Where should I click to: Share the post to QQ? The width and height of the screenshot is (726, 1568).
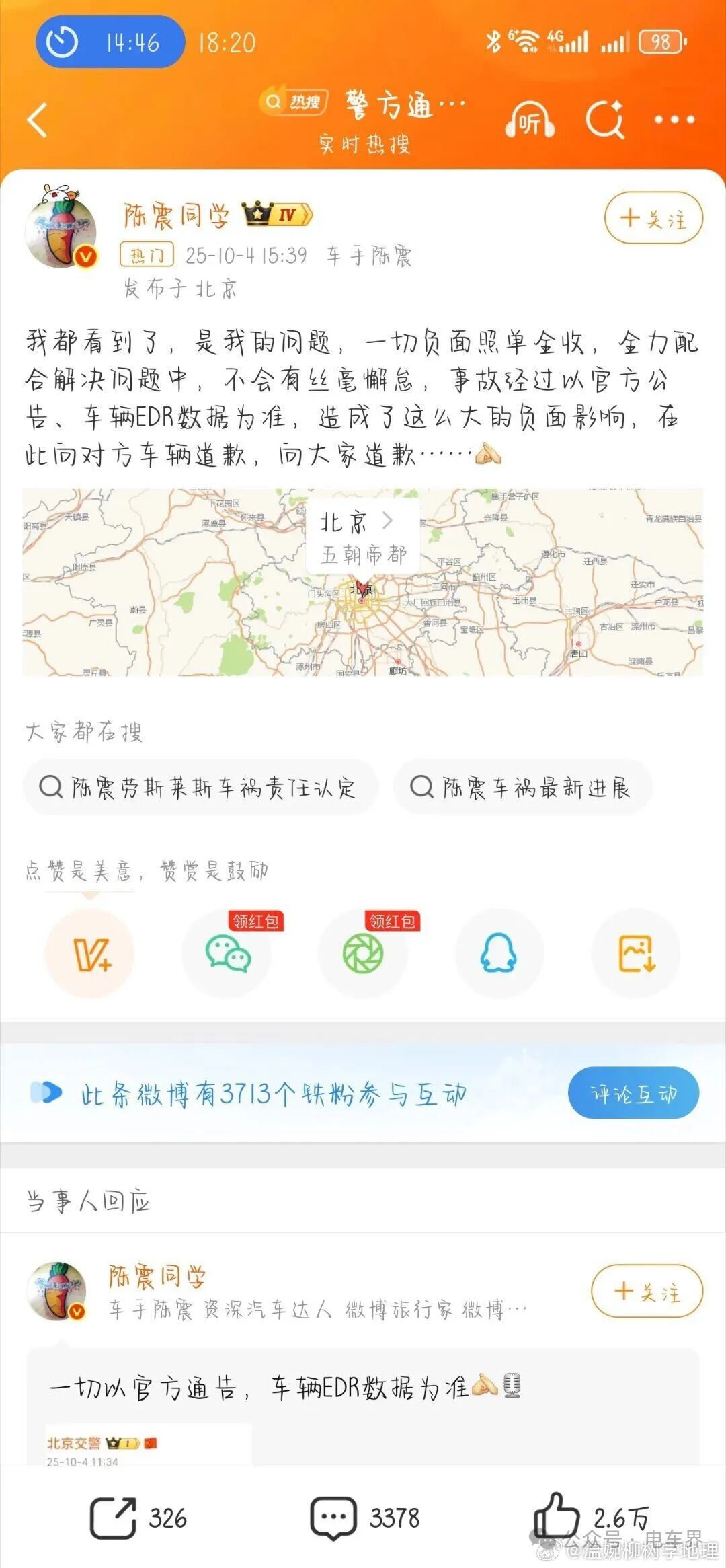coord(499,954)
